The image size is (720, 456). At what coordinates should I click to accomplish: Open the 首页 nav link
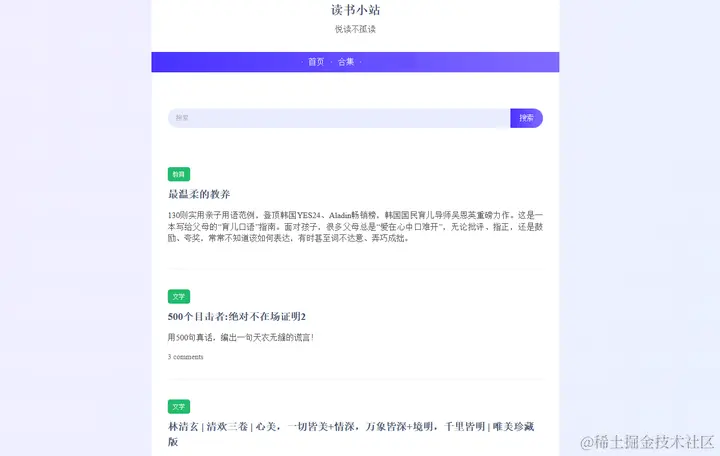(x=316, y=62)
